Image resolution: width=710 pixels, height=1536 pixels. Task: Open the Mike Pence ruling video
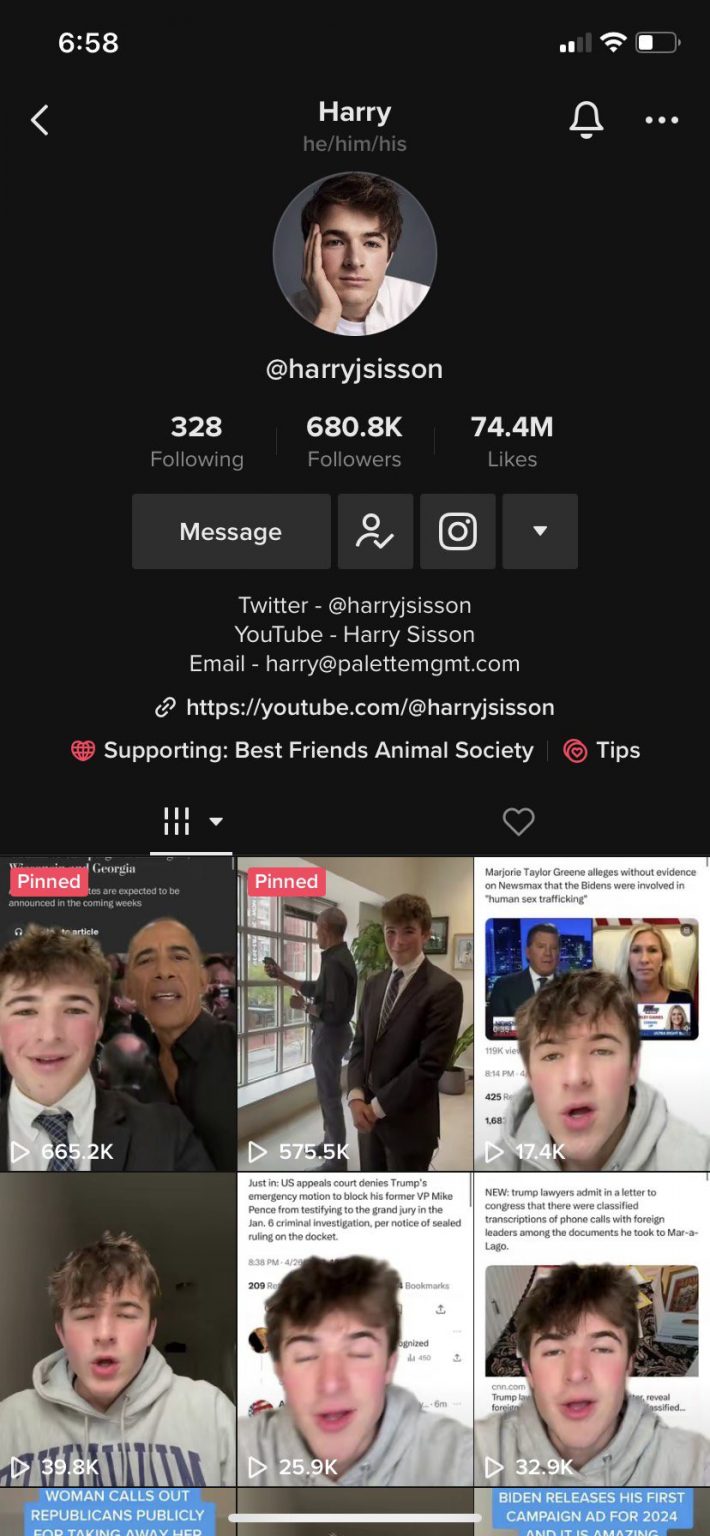(x=355, y=1330)
